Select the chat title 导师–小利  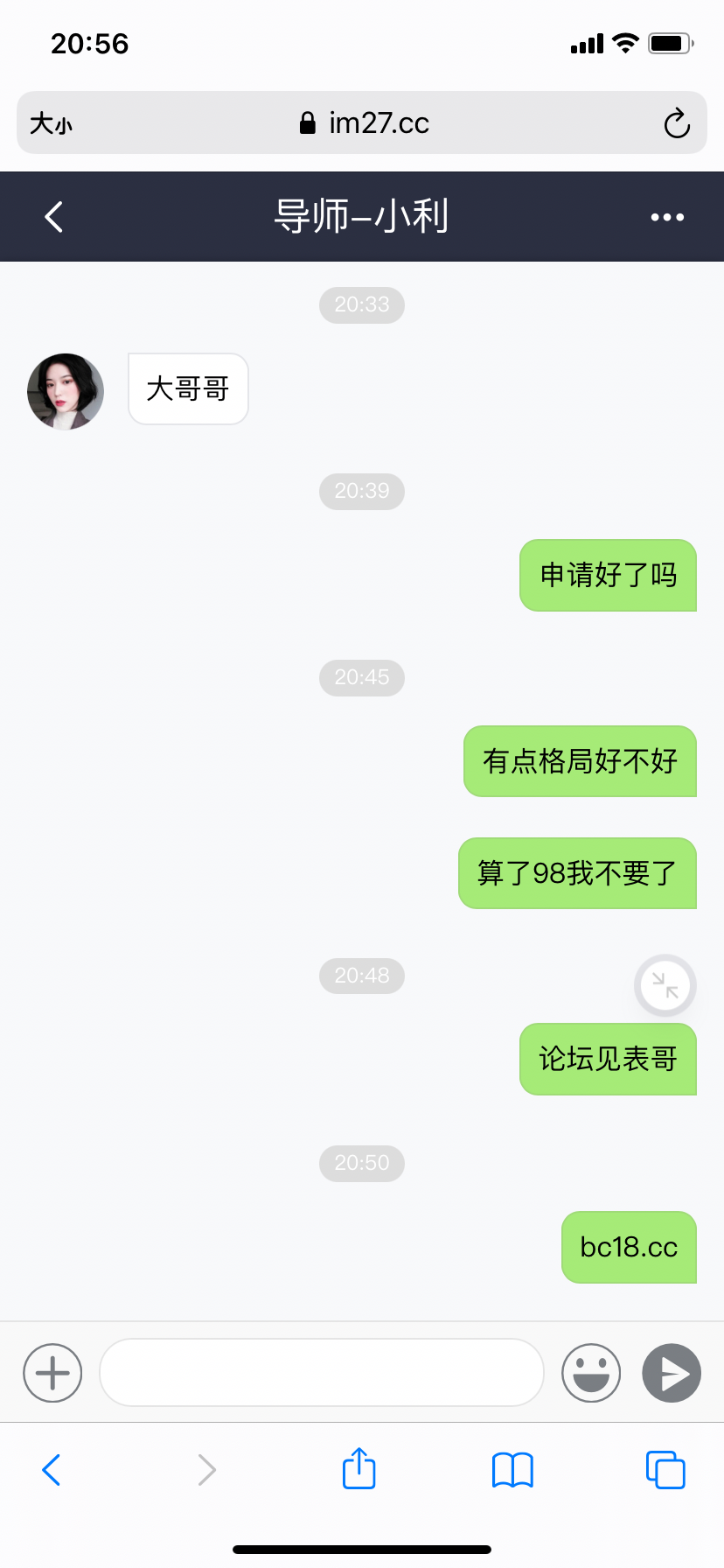pyautogui.click(x=362, y=216)
